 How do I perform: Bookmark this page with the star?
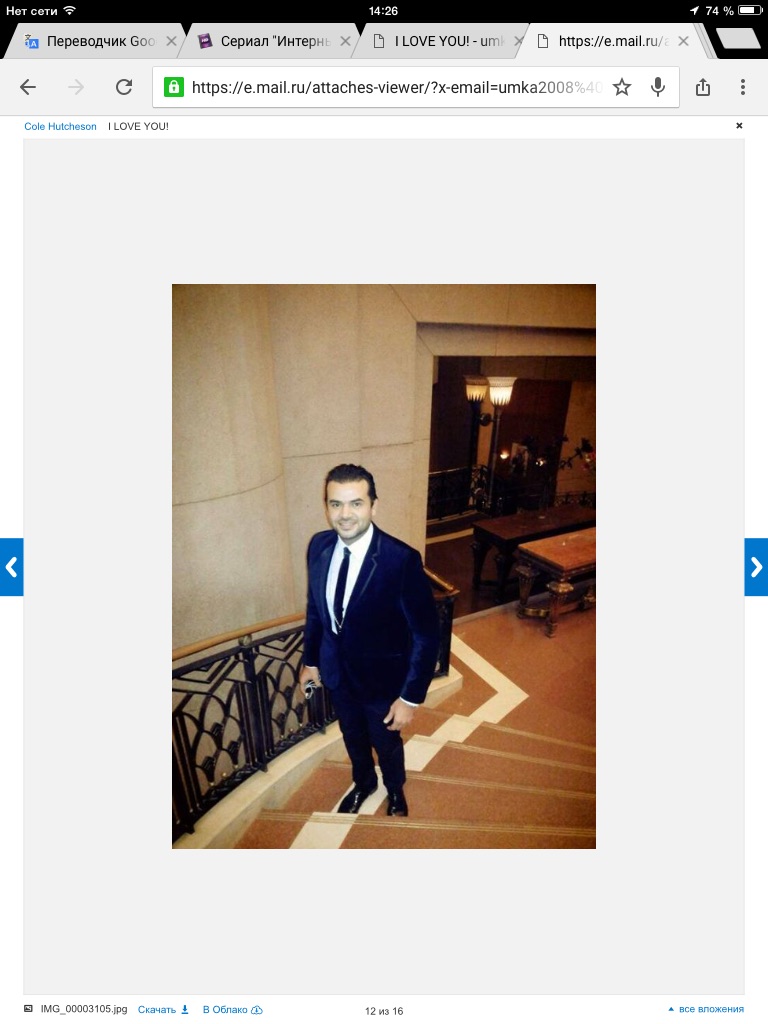pyautogui.click(x=622, y=87)
